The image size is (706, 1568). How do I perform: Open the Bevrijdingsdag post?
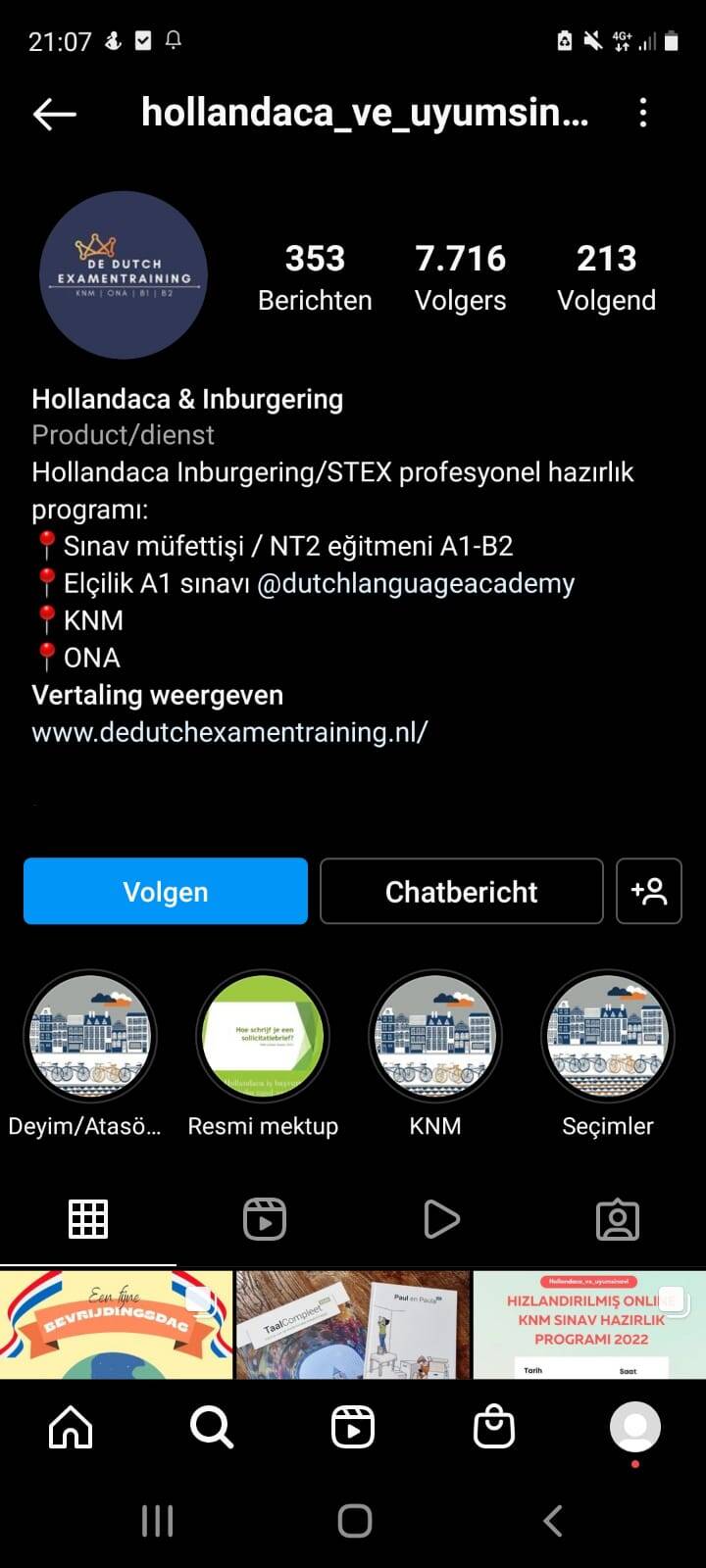click(x=116, y=1325)
